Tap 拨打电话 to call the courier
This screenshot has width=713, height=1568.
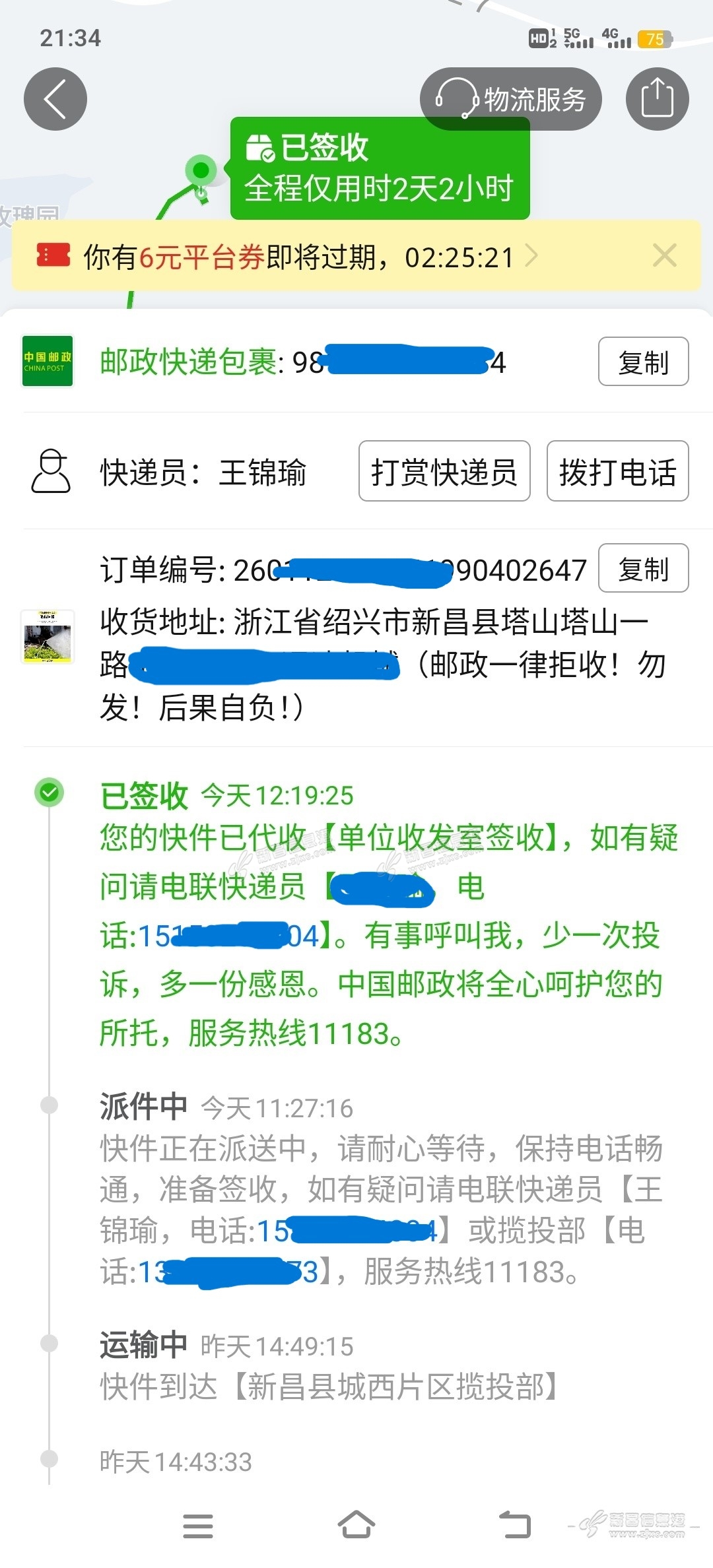[x=617, y=471]
